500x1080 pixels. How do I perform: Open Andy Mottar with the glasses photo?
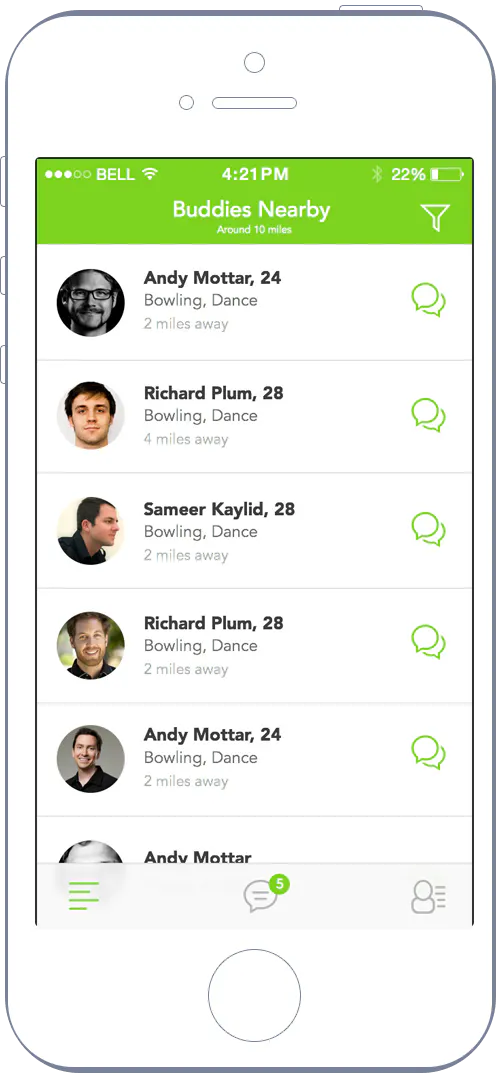coord(254,302)
